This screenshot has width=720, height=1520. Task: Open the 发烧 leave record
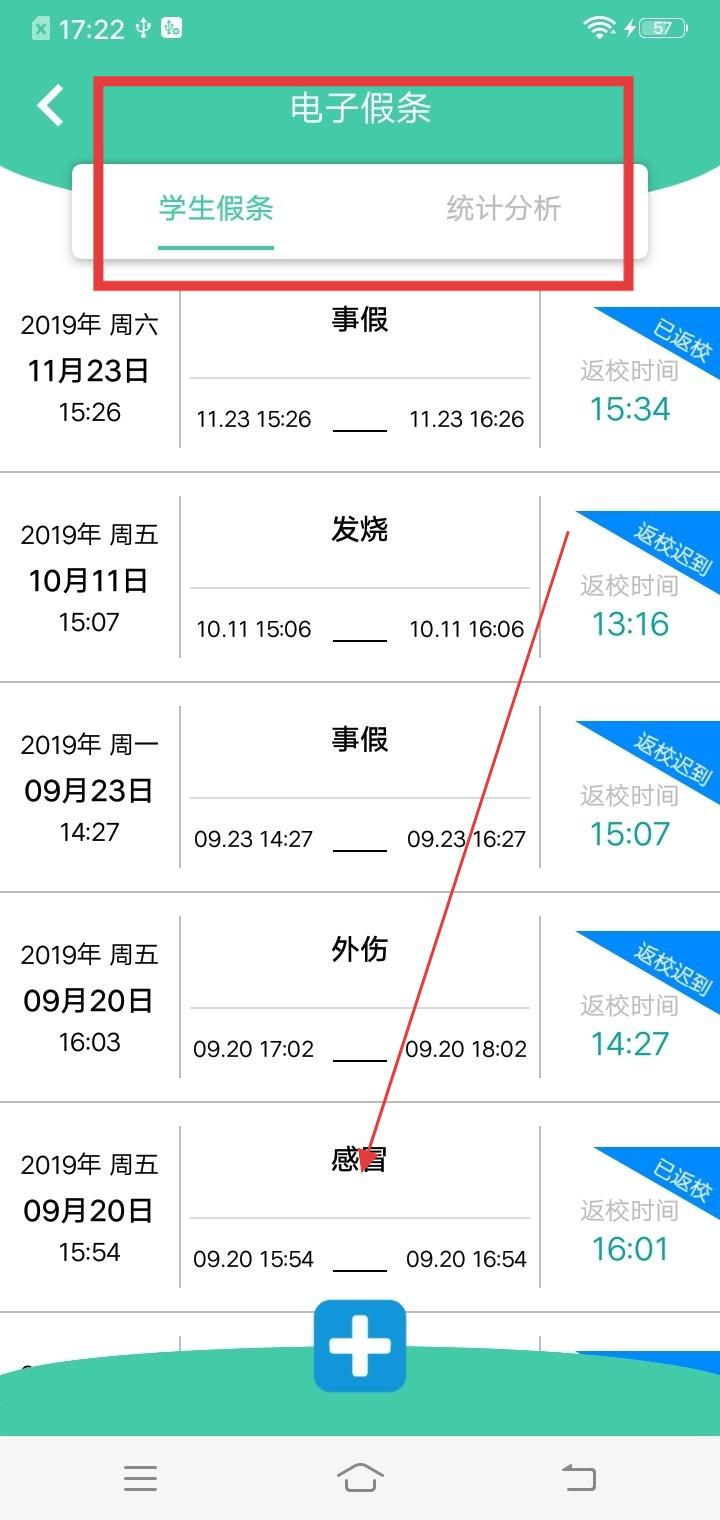click(x=360, y=578)
